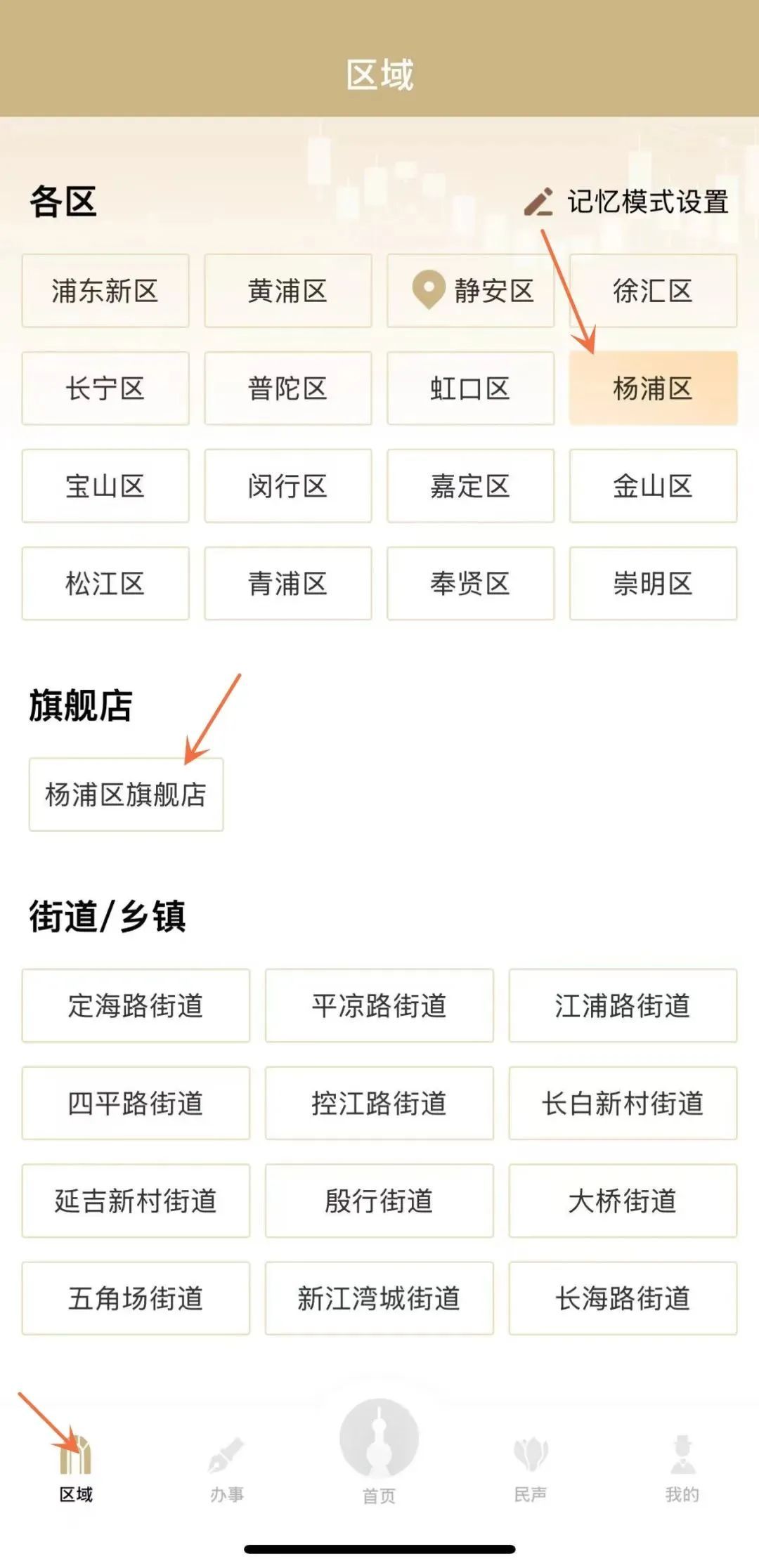The height and width of the screenshot is (1568, 759).
Task: Select 长白新村街道
Action: tap(623, 1103)
